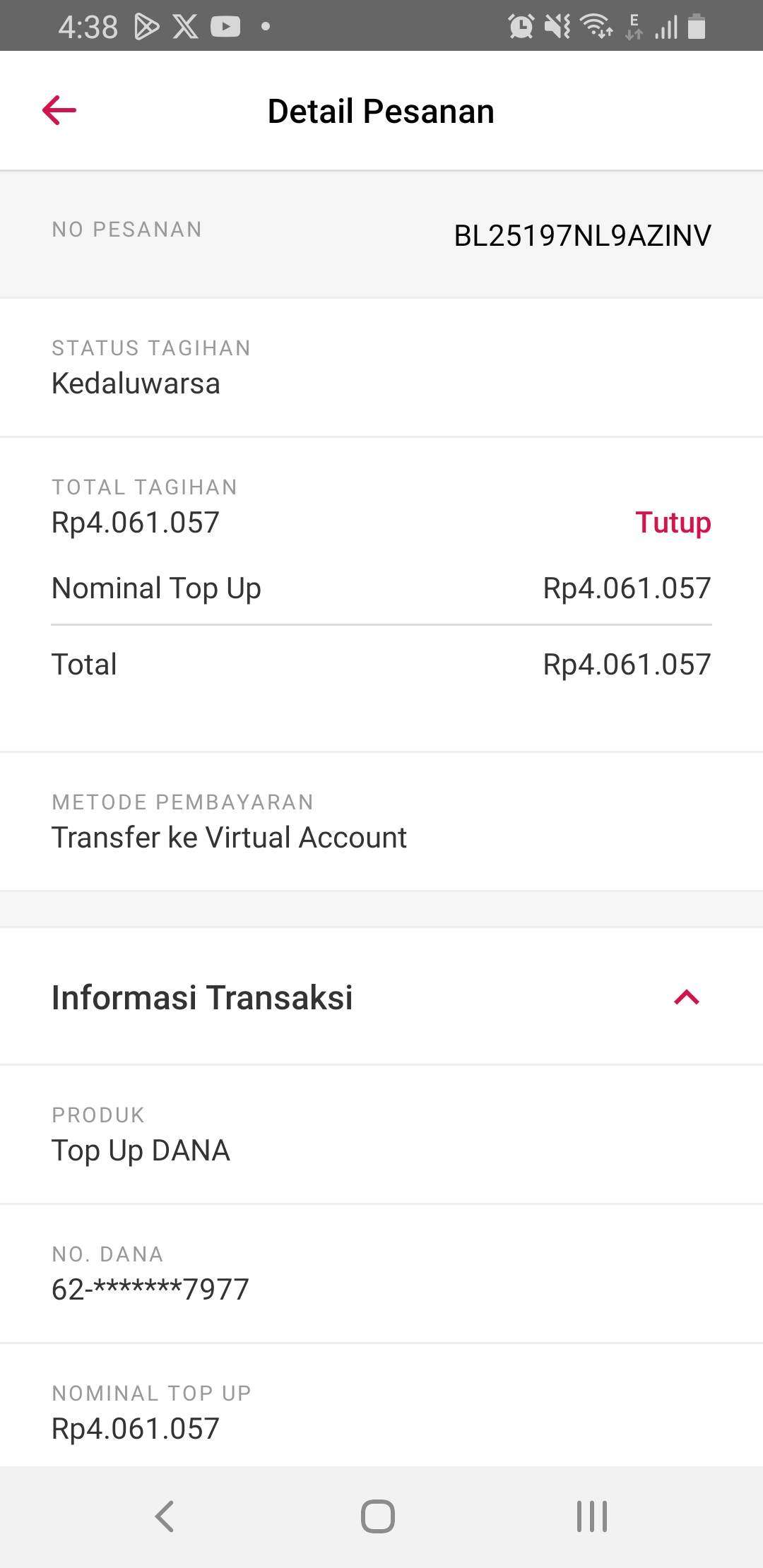Go back using the red arrow

[59, 111]
